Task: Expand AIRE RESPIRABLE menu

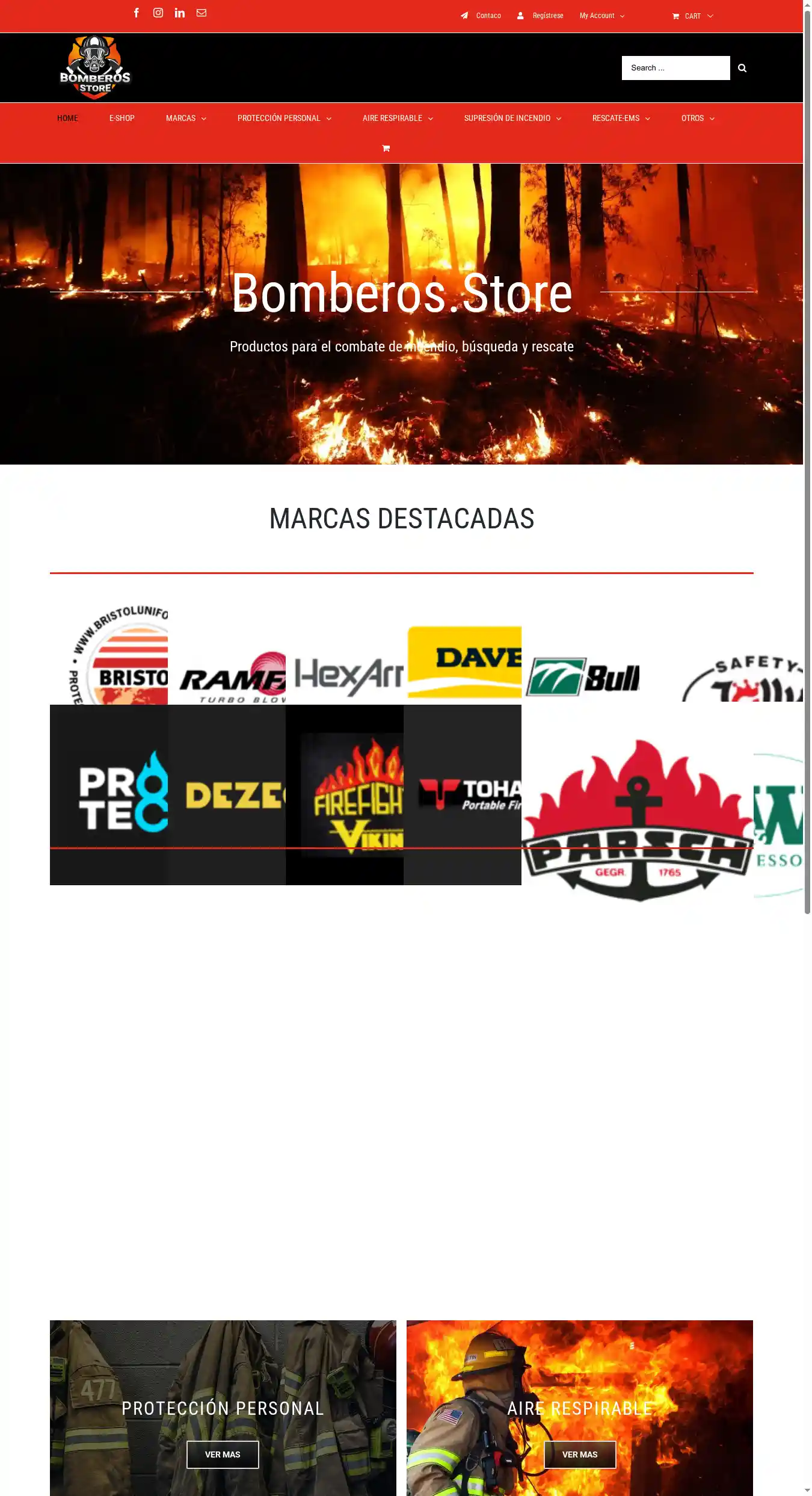Action: (398, 119)
